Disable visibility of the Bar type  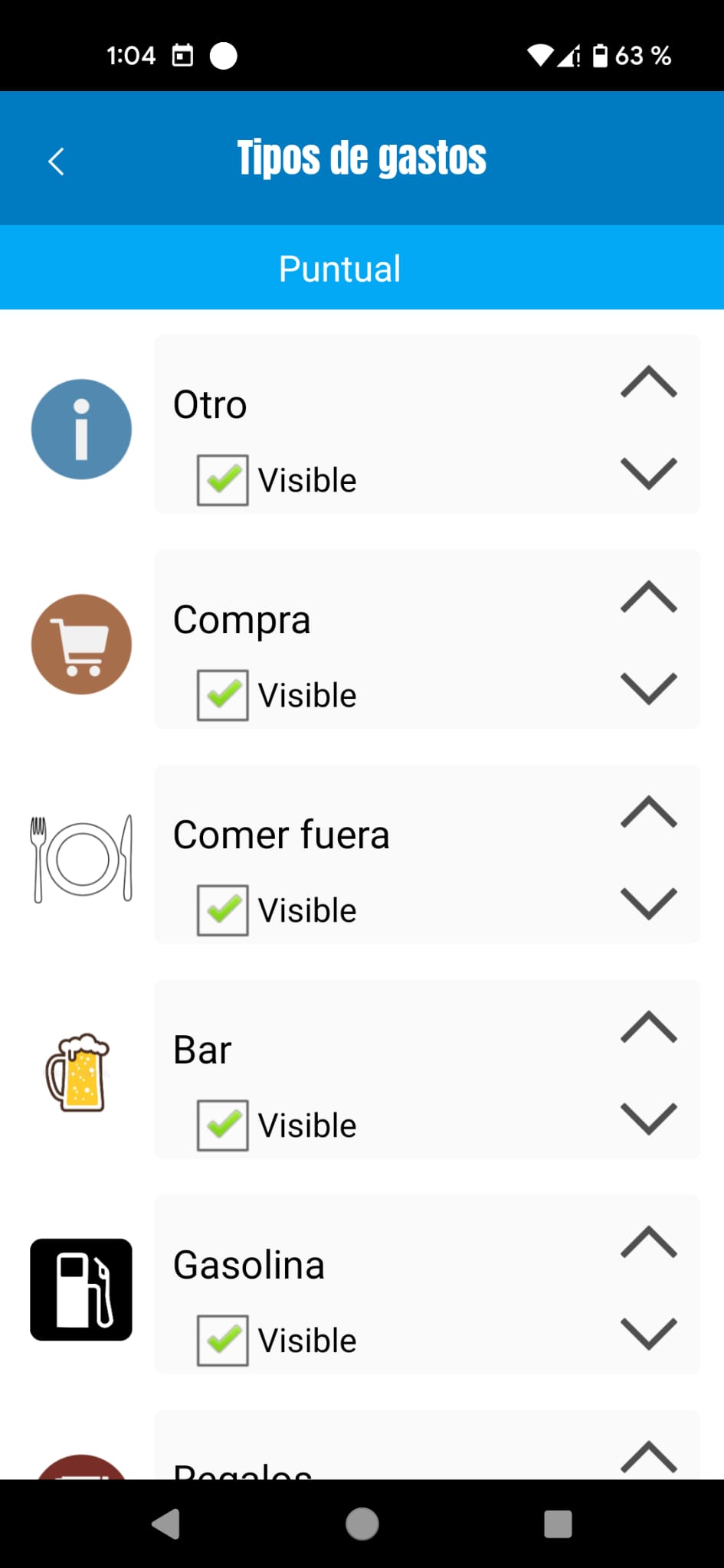pyautogui.click(x=222, y=1125)
